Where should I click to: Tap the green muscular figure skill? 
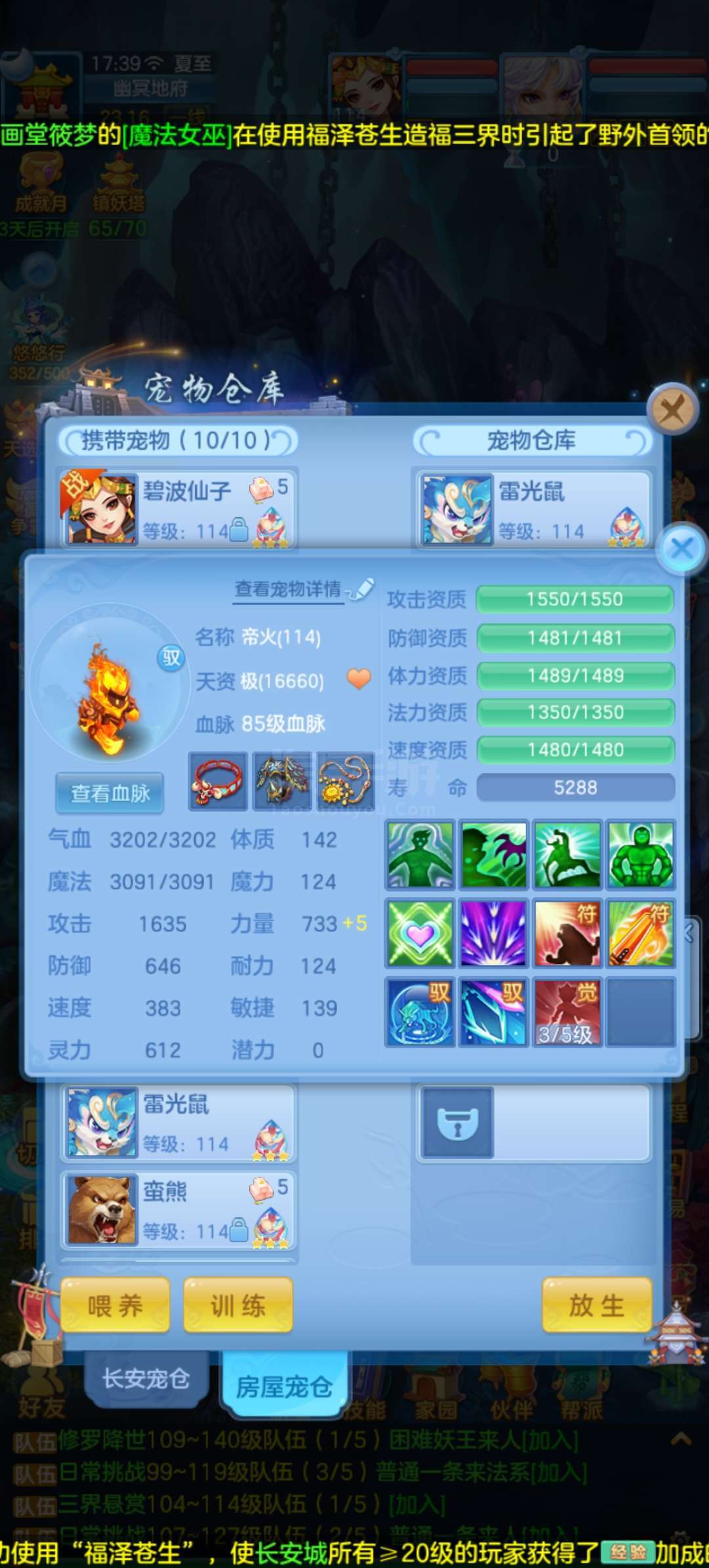[641, 855]
